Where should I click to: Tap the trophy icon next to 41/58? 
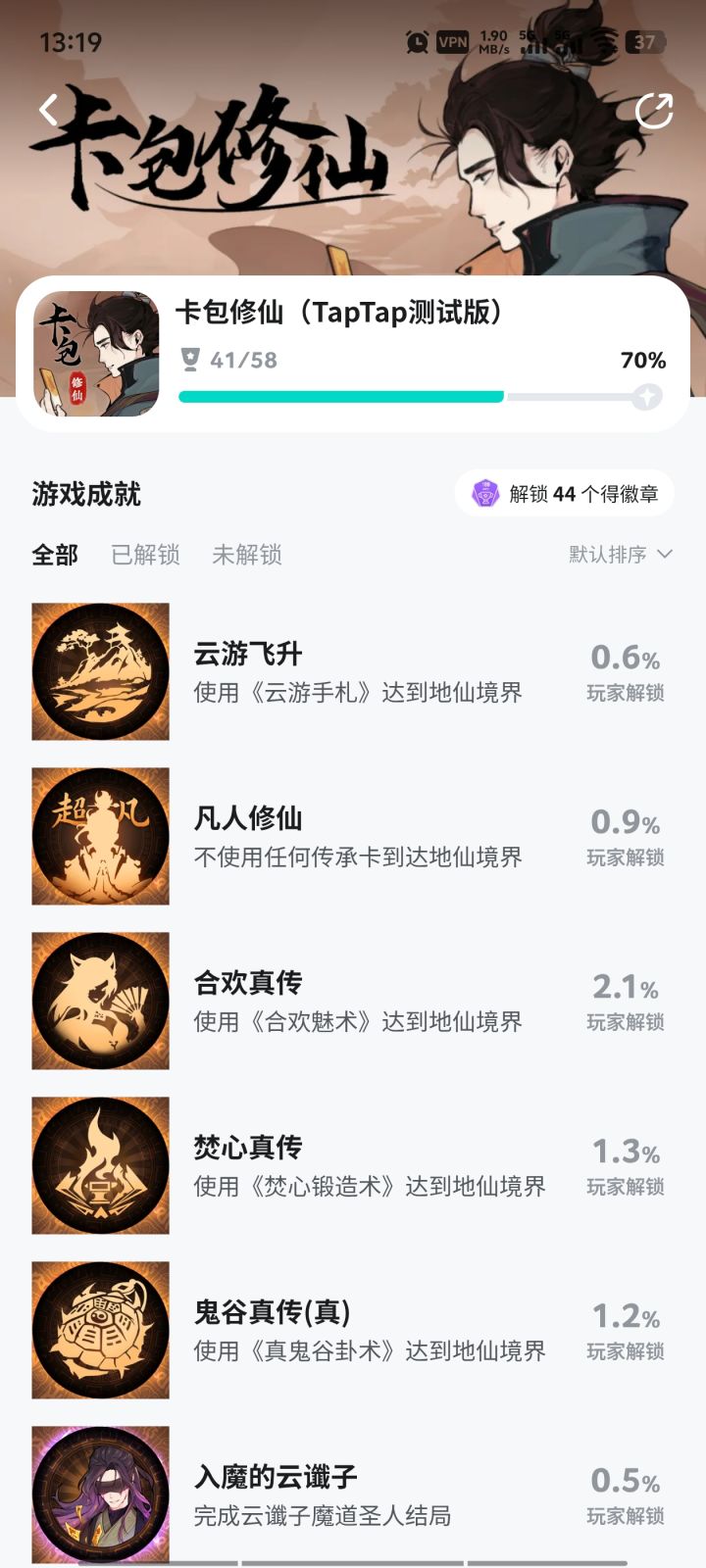tap(188, 357)
